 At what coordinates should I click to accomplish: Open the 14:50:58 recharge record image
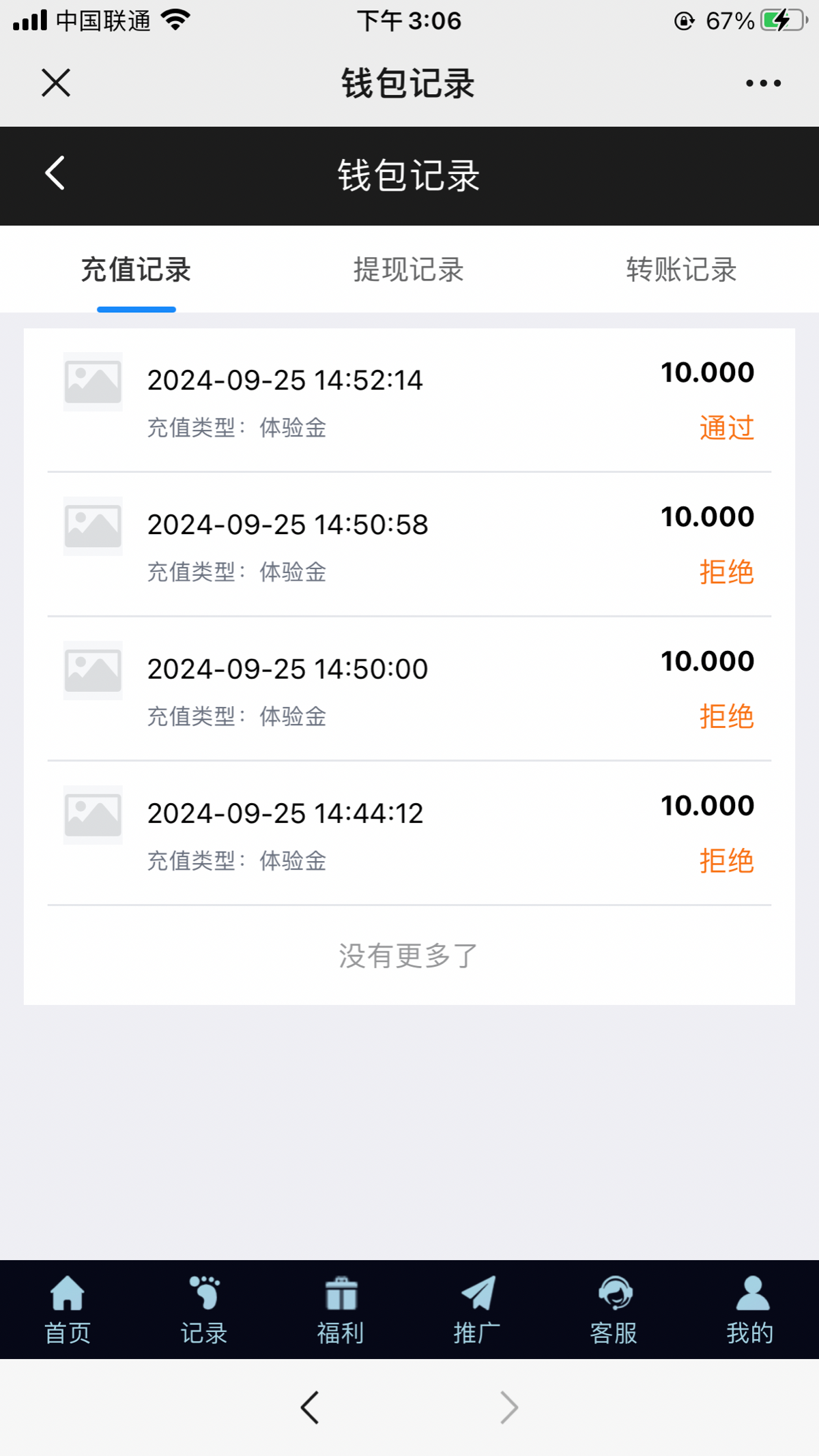[x=93, y=526]
